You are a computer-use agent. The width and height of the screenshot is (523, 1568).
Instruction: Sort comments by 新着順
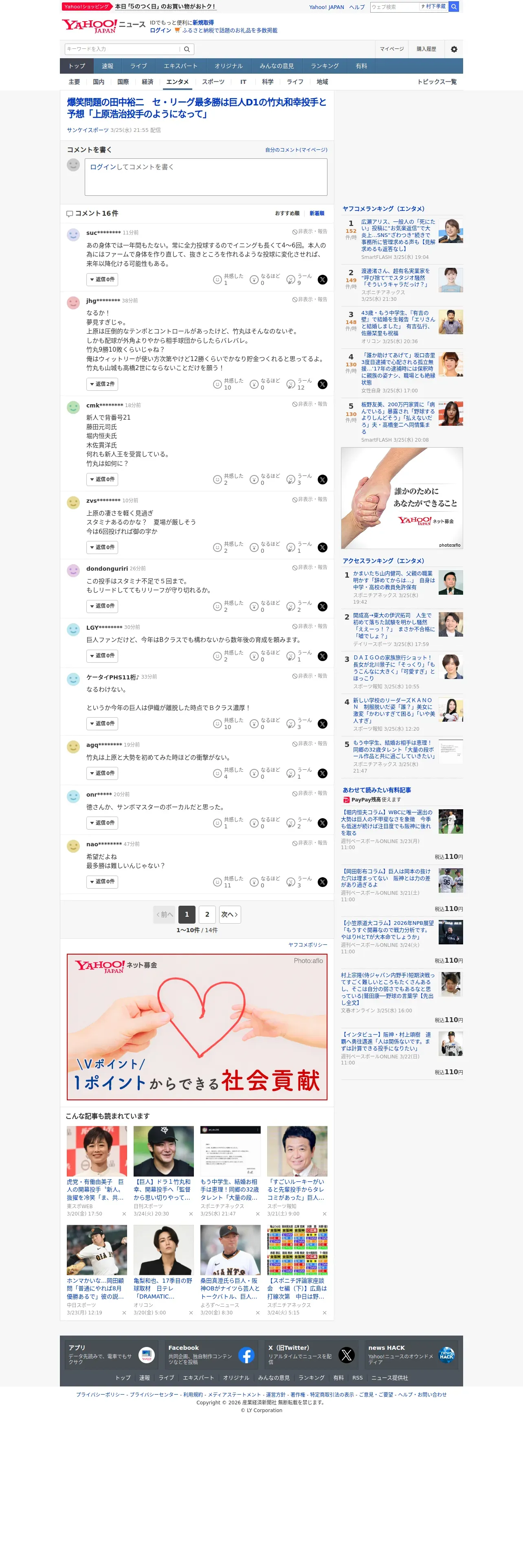[x=316, y=214]
